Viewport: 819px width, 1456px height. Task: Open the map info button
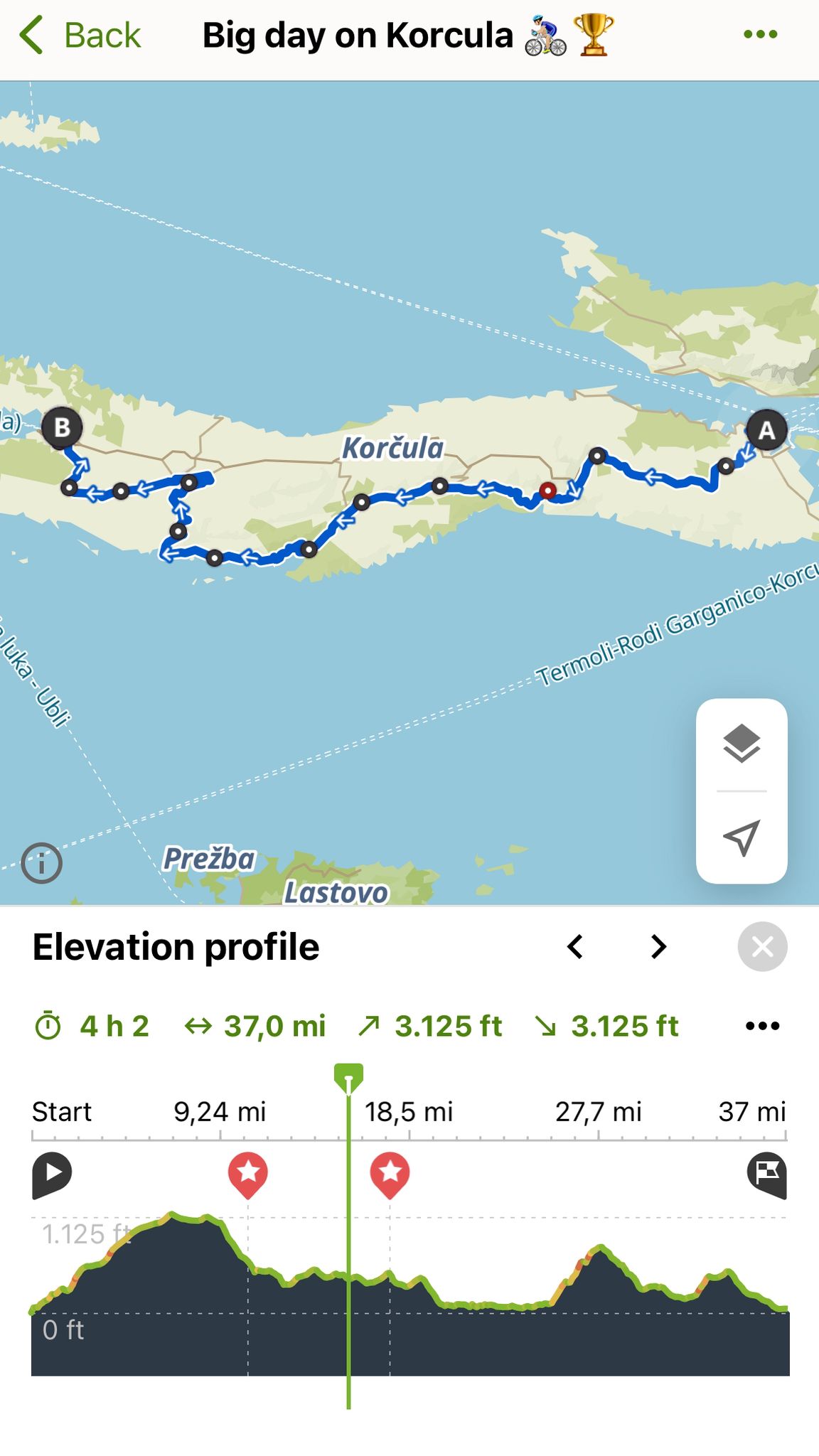pyautogui.click(x=41, y=864)
